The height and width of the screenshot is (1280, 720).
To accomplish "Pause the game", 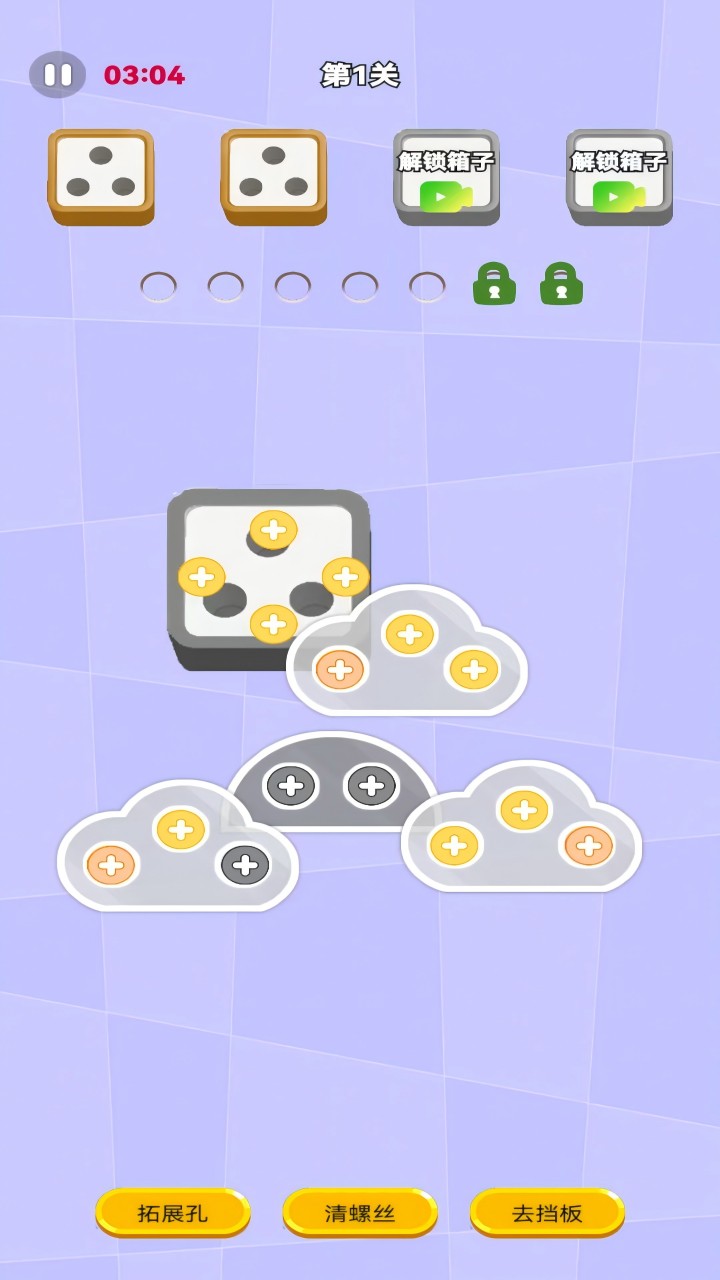I will [57, 75].
